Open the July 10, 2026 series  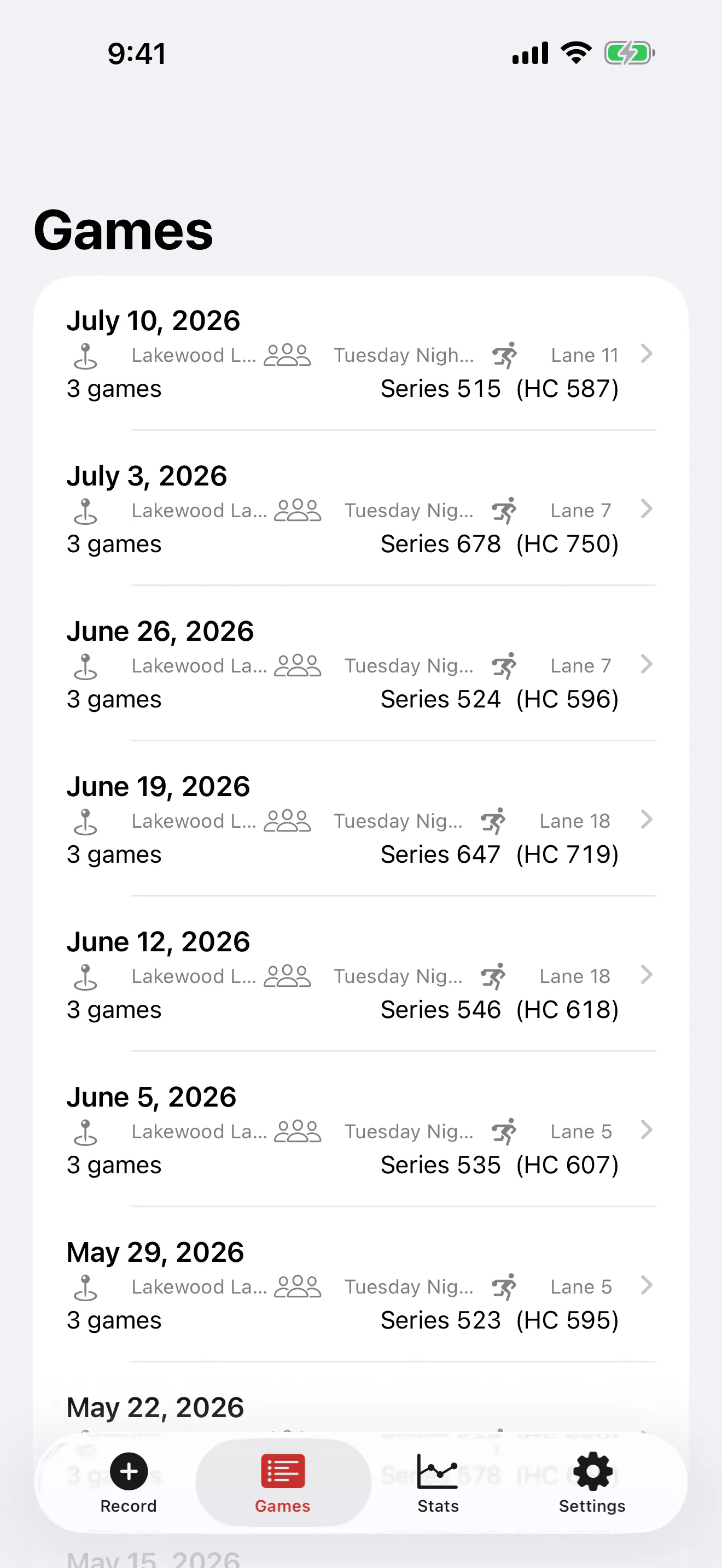coord(361,354)
